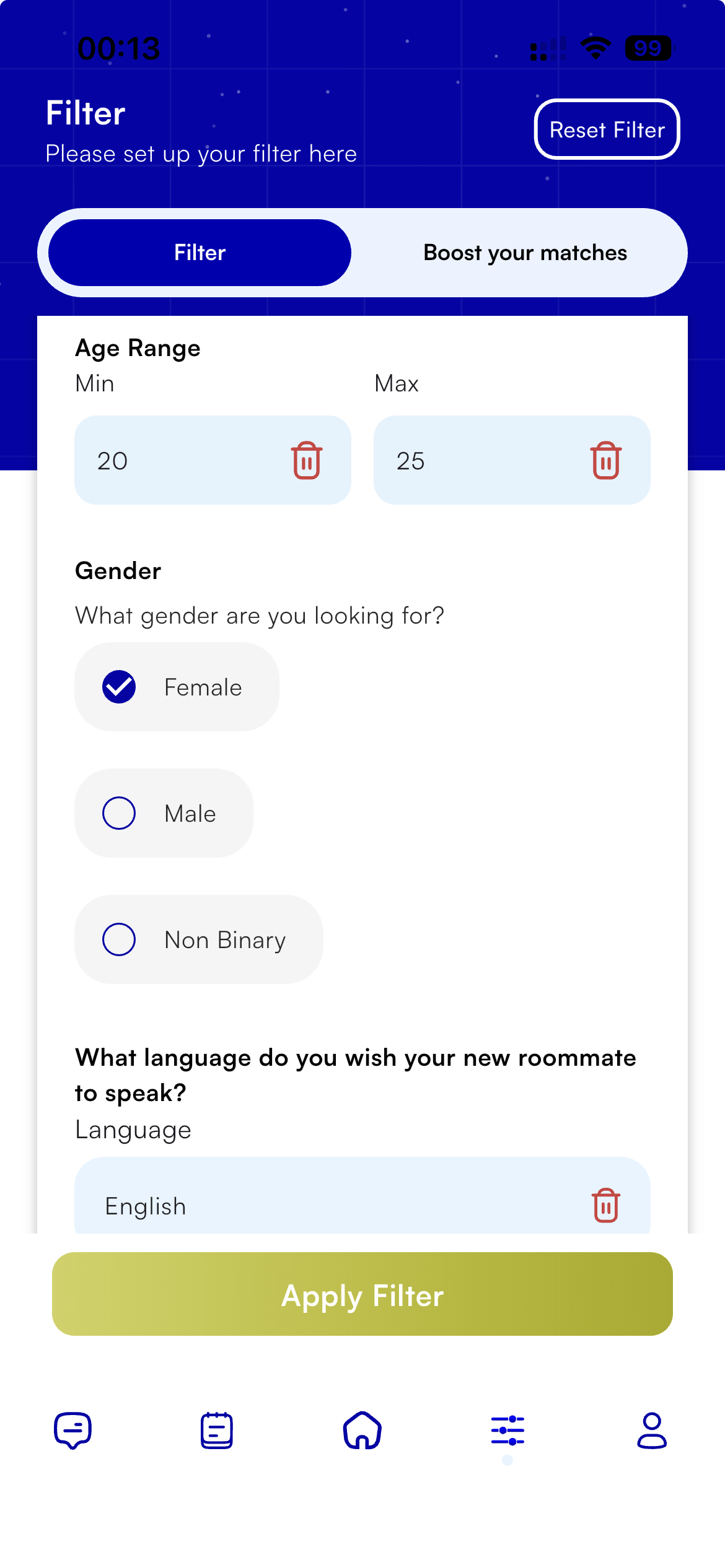Clear the minimum age value 20
The width and height of the screenshot is (725, 1568).
(306, 461)
